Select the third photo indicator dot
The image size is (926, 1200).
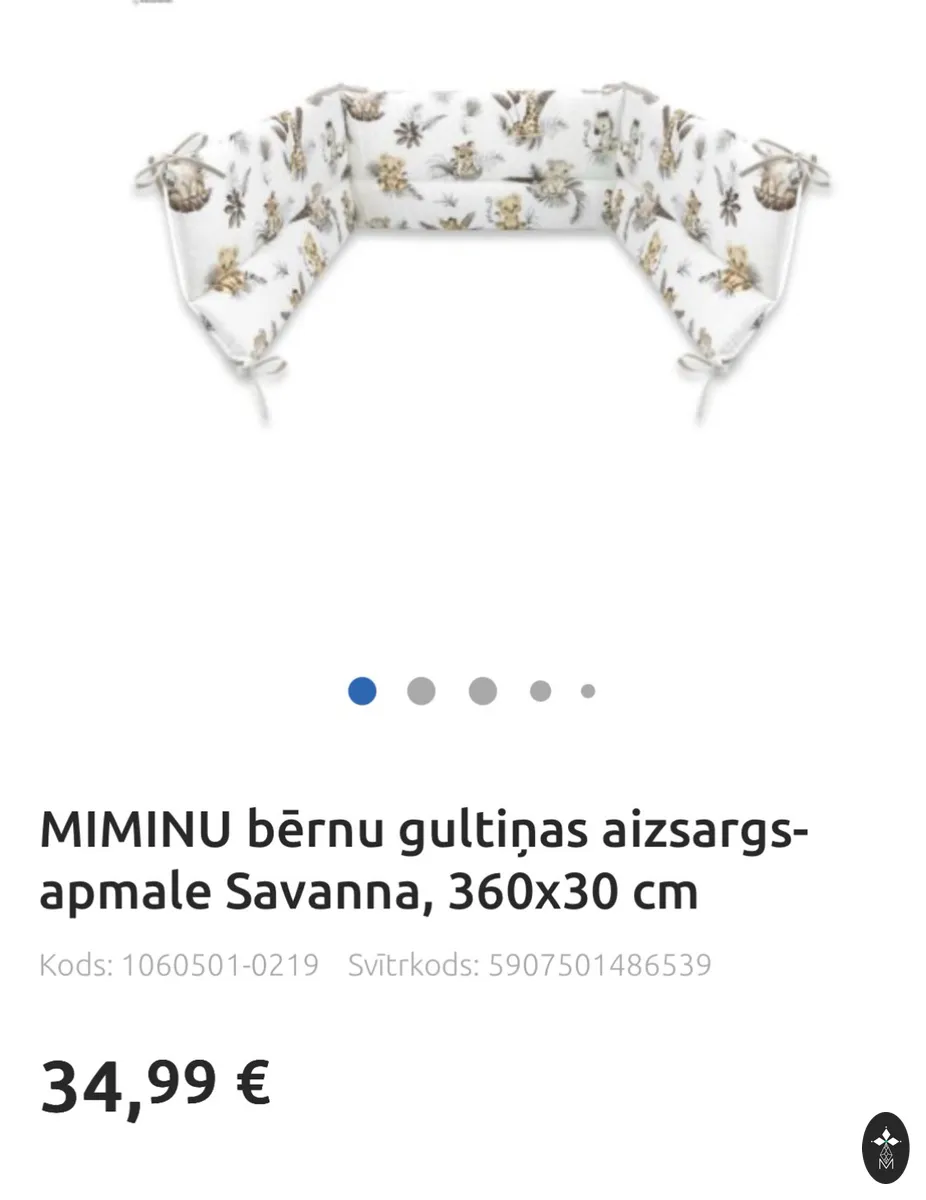click(x=482, y=691)
